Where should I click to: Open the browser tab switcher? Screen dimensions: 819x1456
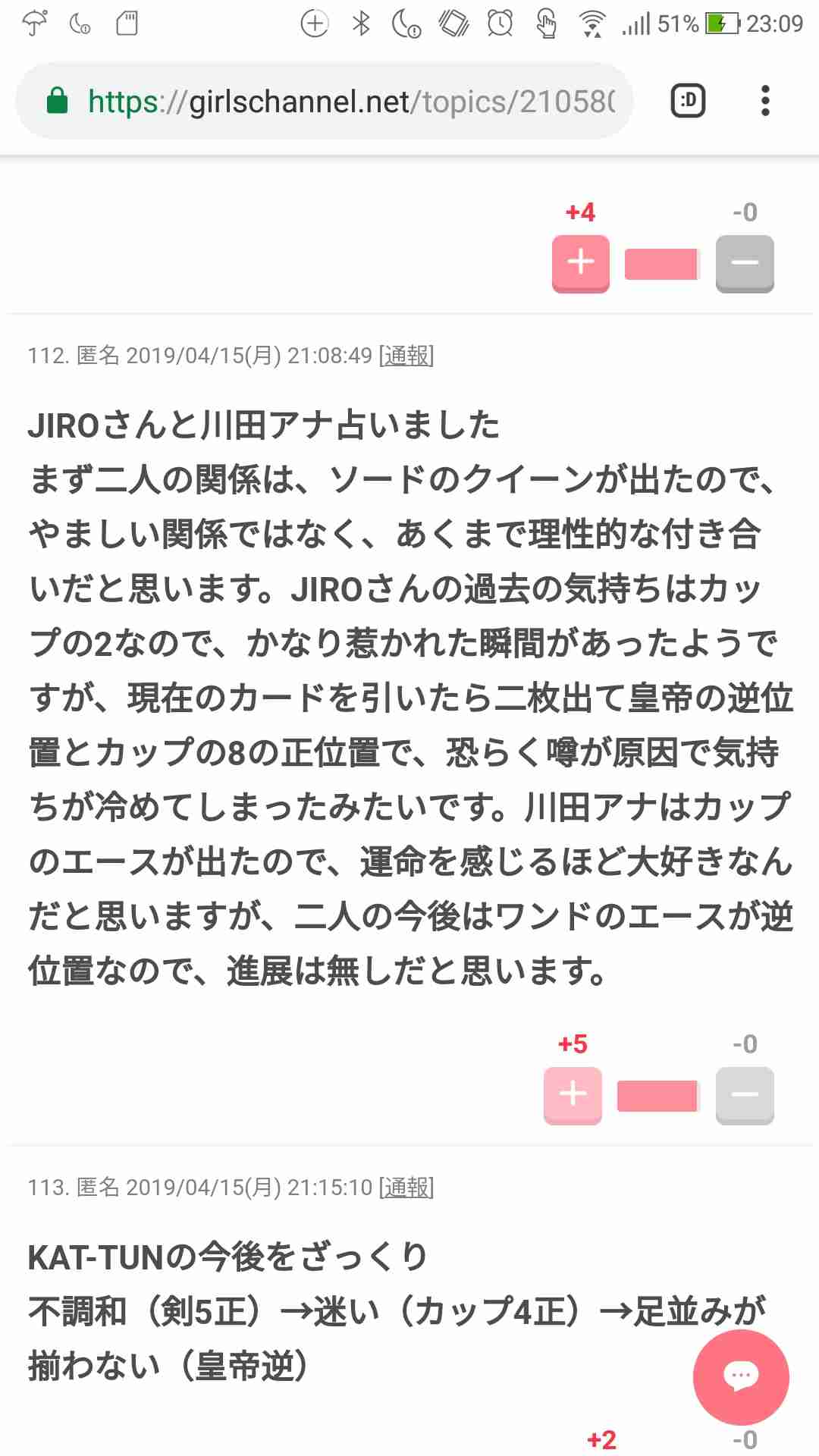click(688, 101)
